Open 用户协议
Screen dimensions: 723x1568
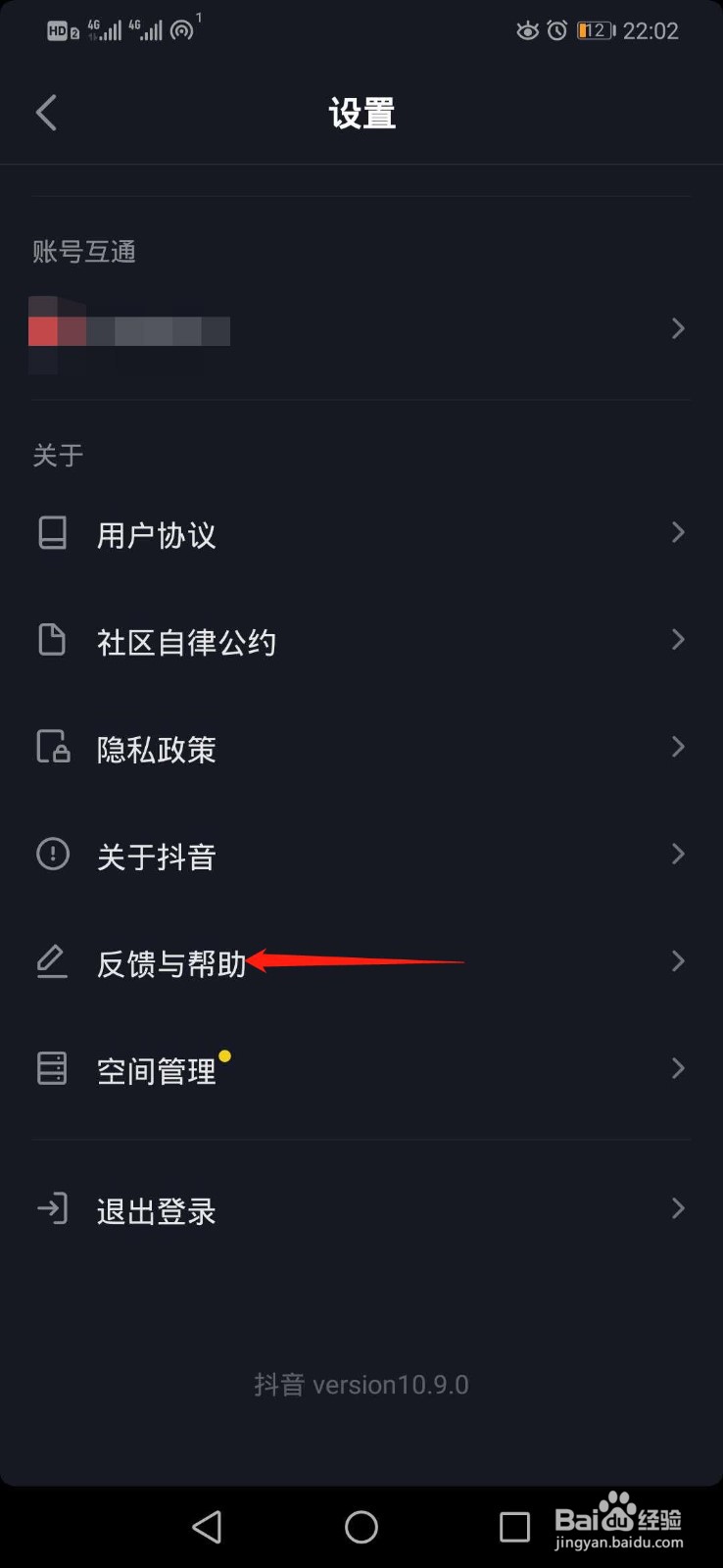[361, 534]
